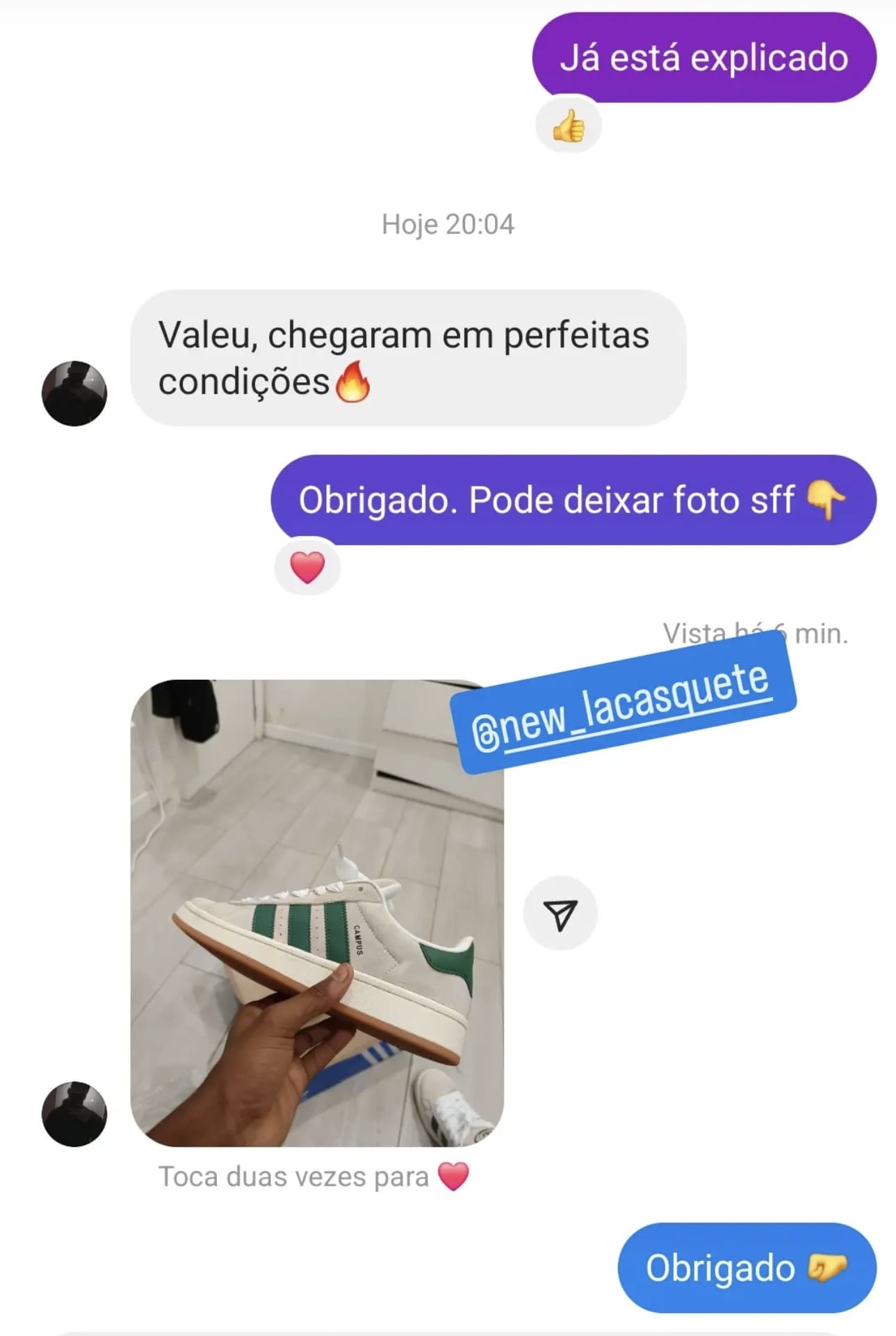Open the shared sneaker photo
Viewport: 896px width, 1336px height.
317,913
